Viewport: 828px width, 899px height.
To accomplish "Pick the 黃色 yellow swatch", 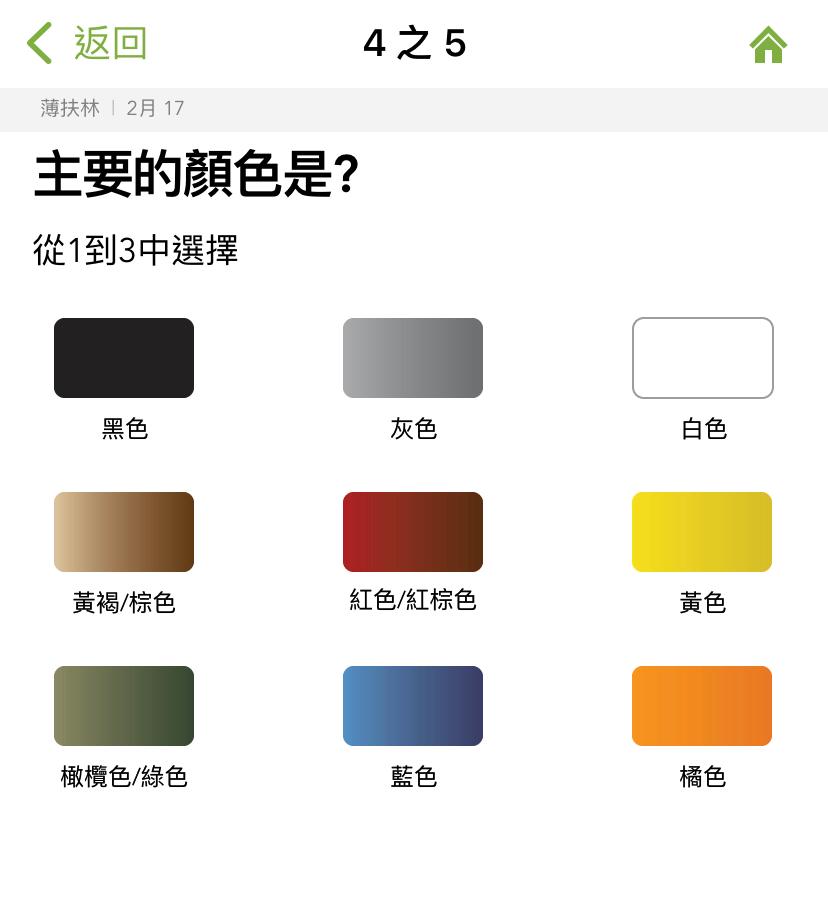I will (702, 532).
